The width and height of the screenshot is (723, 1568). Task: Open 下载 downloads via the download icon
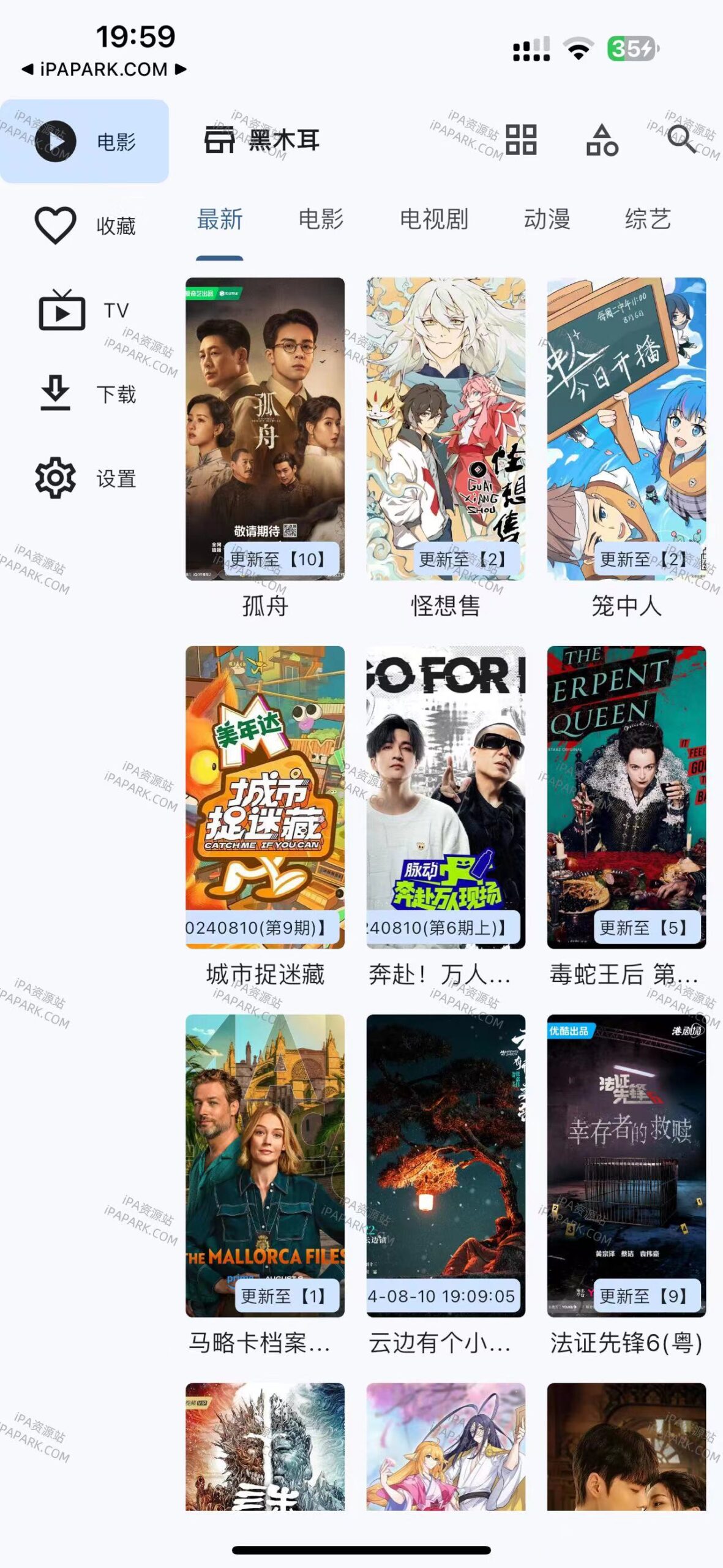point(57,395)
